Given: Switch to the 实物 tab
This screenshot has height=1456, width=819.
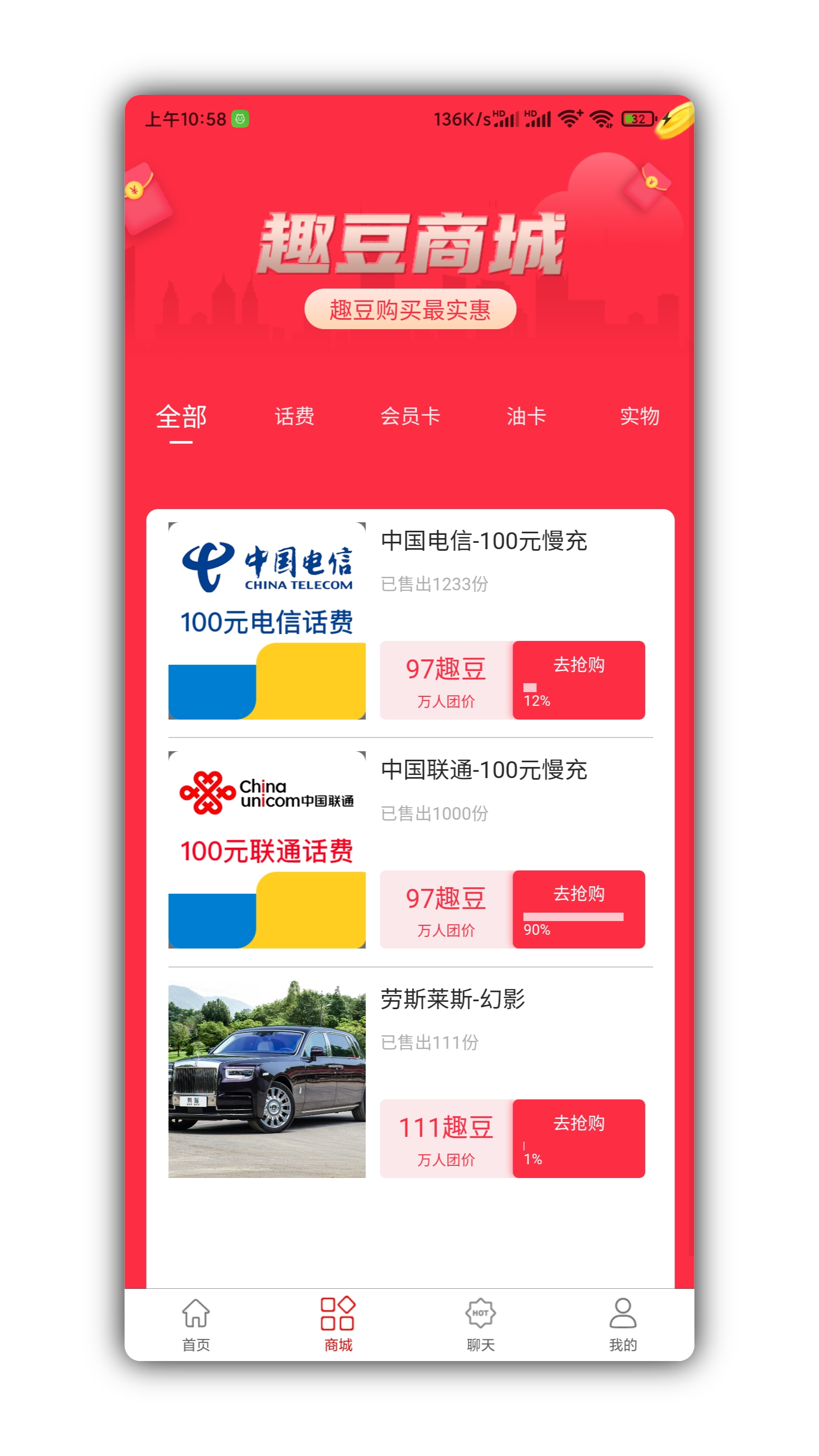Looking at the screenshot, I should click(x=640, y=416).
